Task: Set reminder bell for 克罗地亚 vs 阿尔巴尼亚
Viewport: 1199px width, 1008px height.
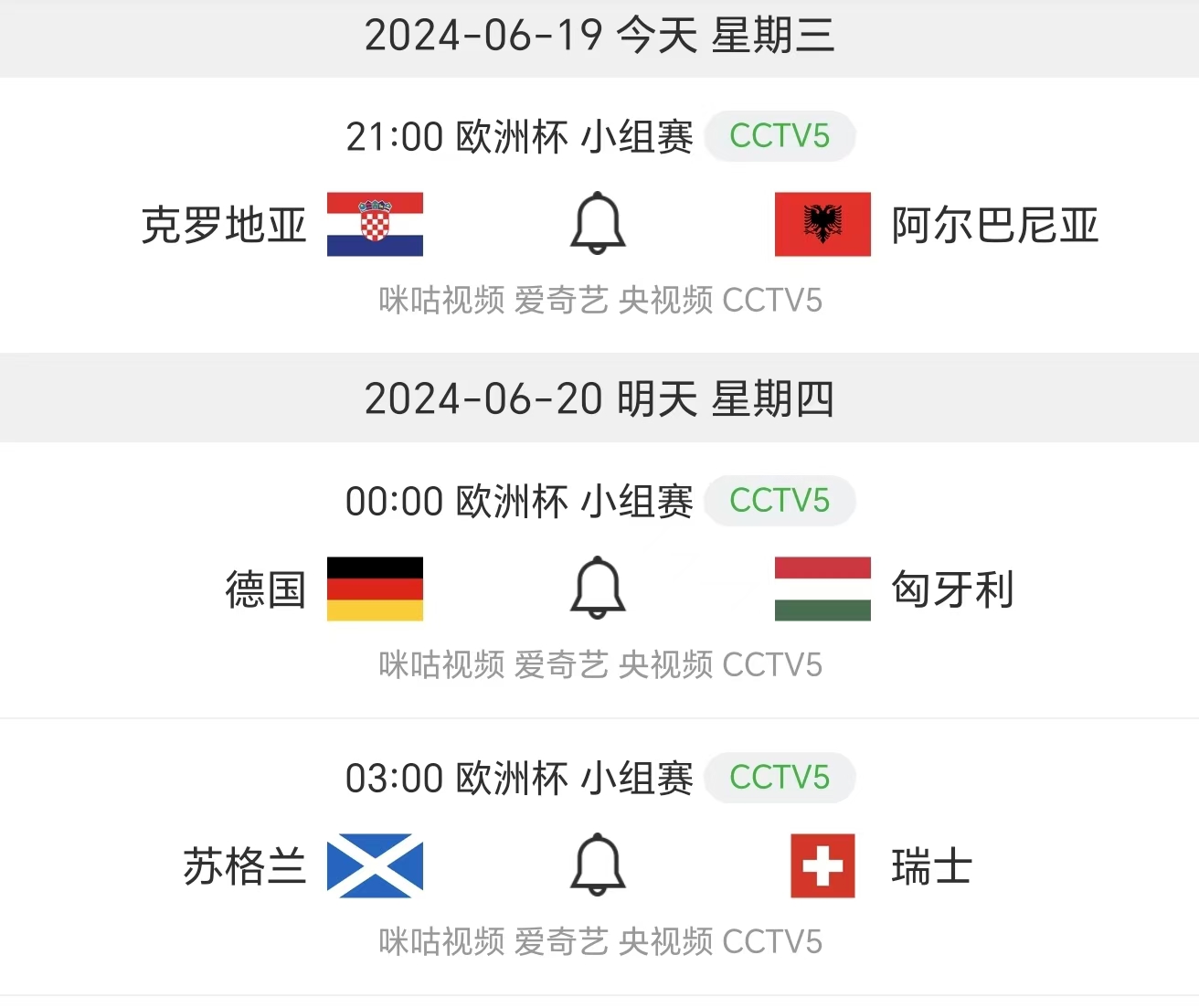Action: click(x=598, y=223)
